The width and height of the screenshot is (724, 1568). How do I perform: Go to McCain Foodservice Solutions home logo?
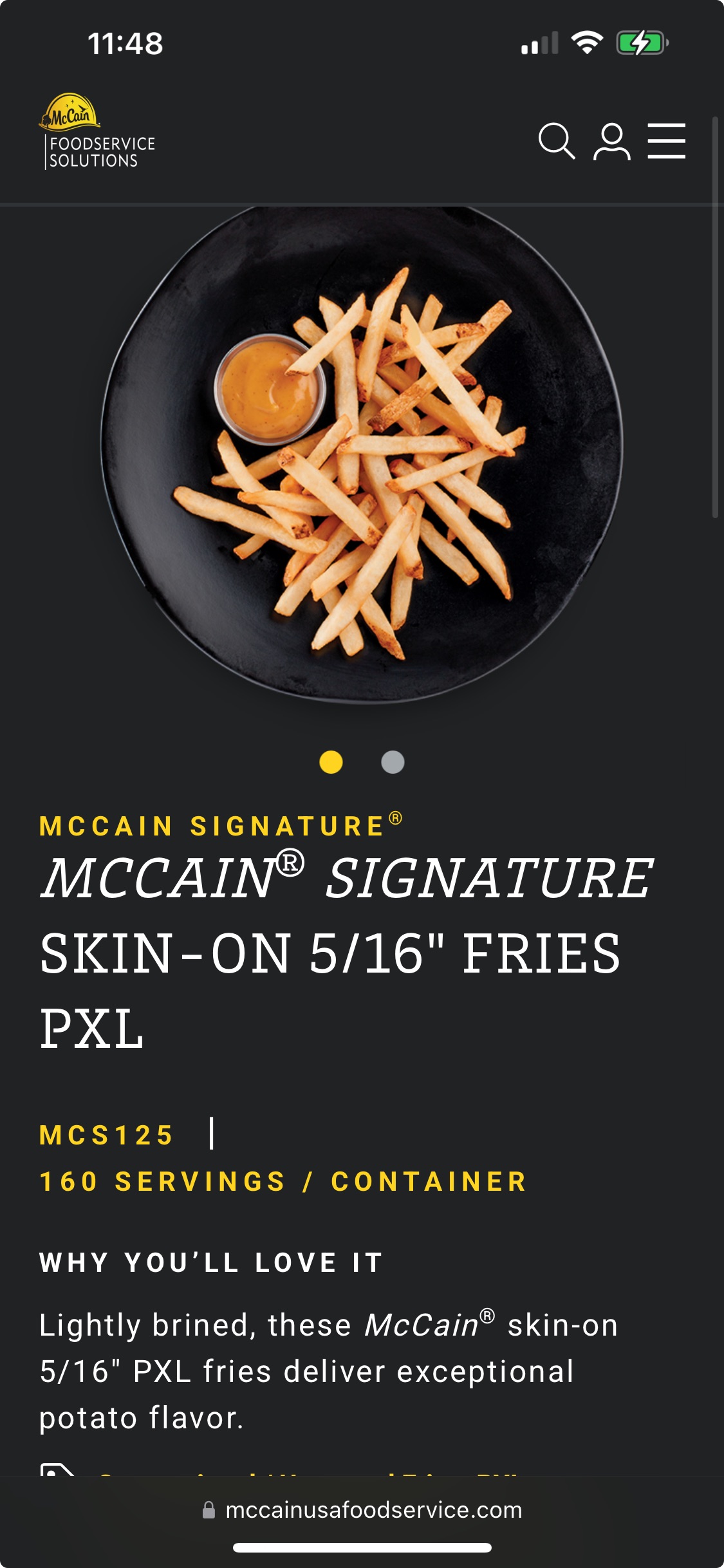coord(97,132)
